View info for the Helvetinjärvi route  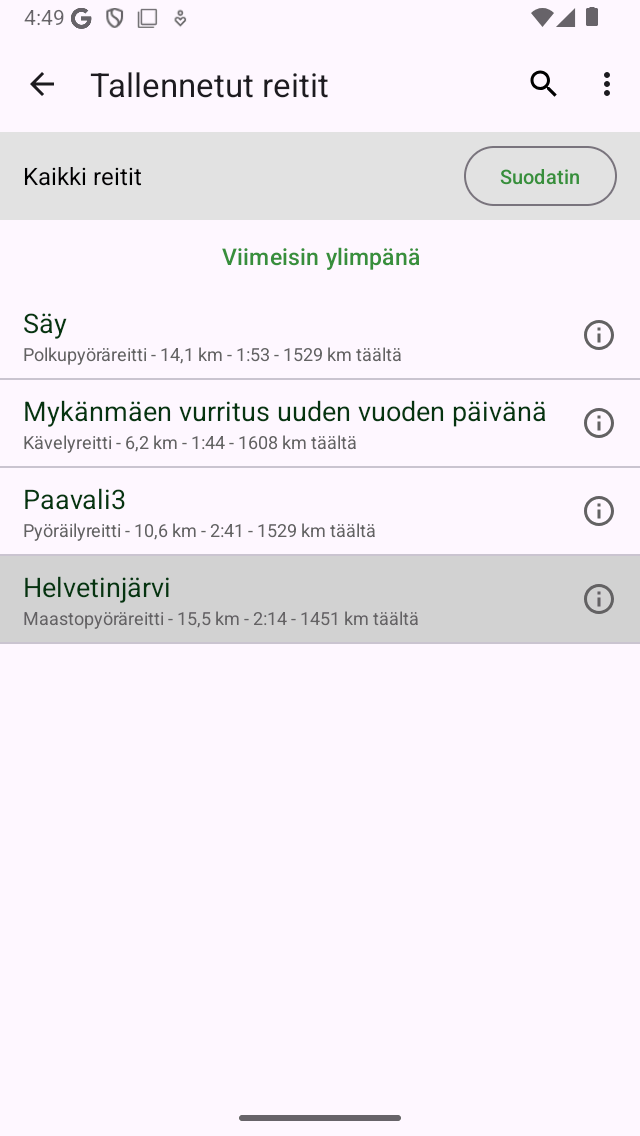click(598, 600)
